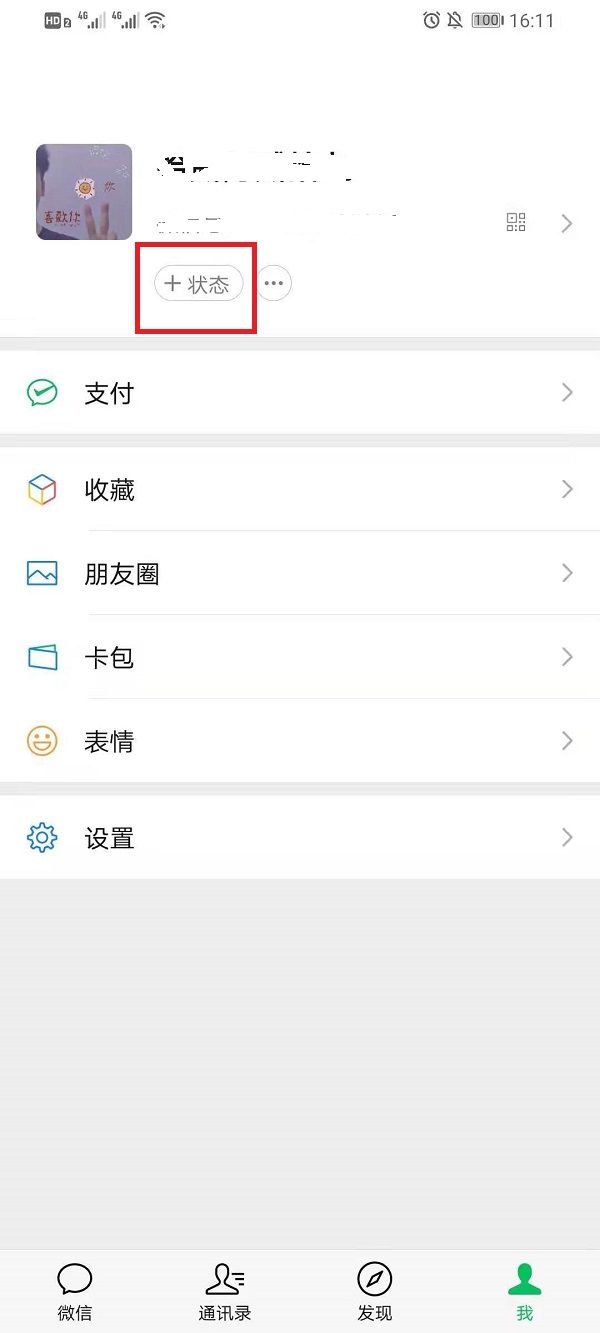Tap the + 状态 status button
This screenshot has height=1333, width=600.
tap(198, 284)
